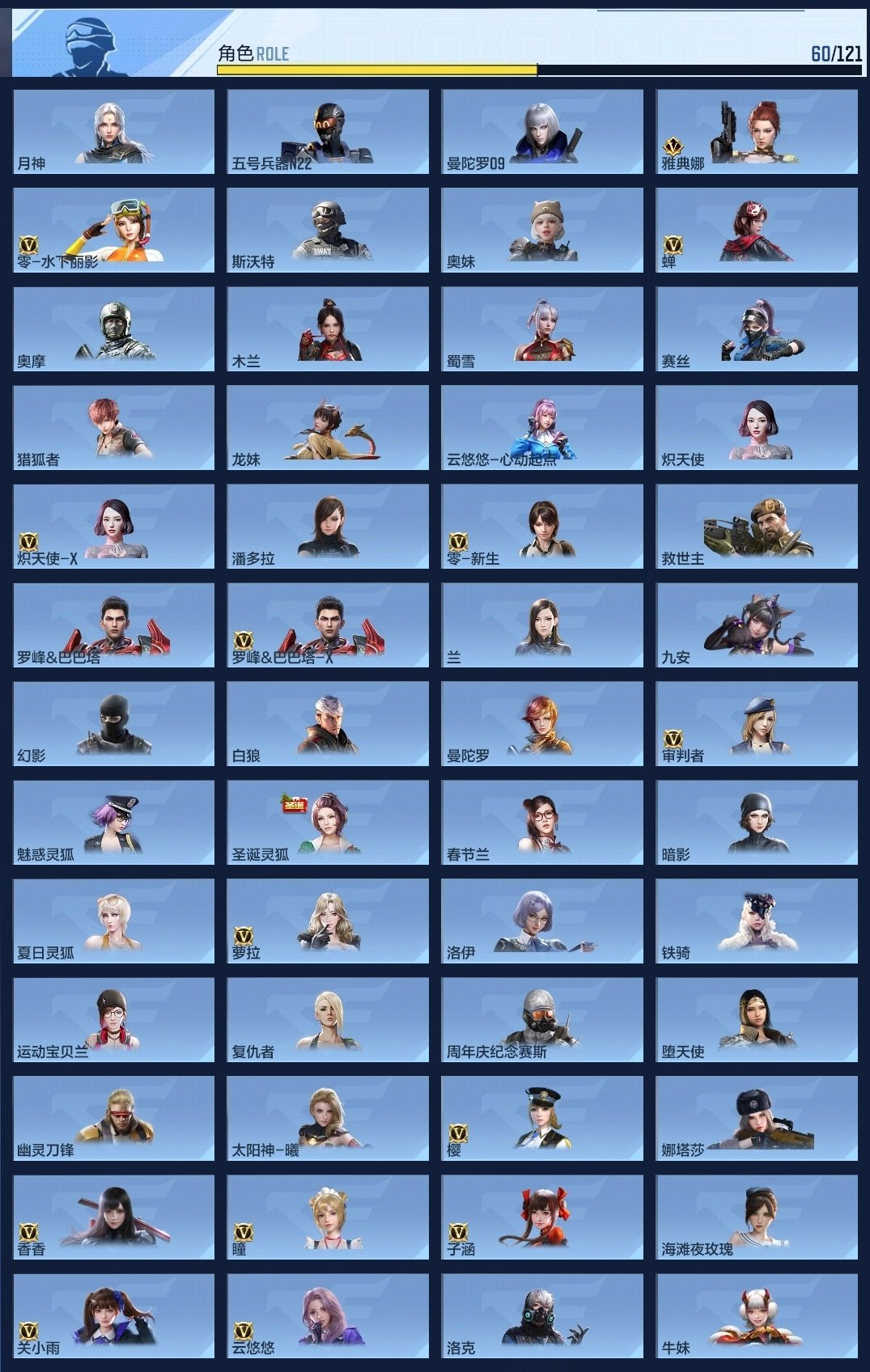
Task: Select the 幻影 character card
Action: click(x=114, y=723)
